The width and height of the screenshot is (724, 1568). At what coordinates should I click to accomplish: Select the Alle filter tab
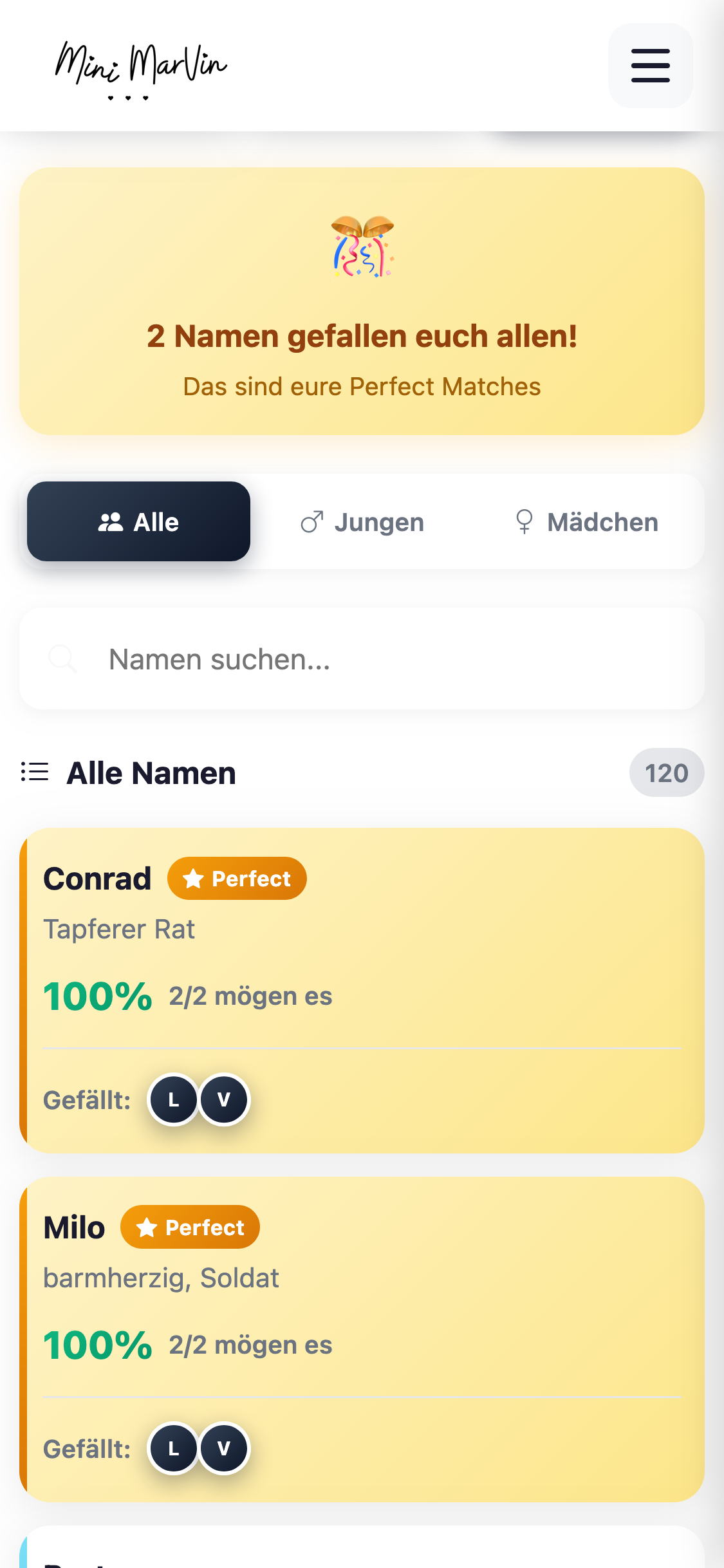tap(138, 522)
